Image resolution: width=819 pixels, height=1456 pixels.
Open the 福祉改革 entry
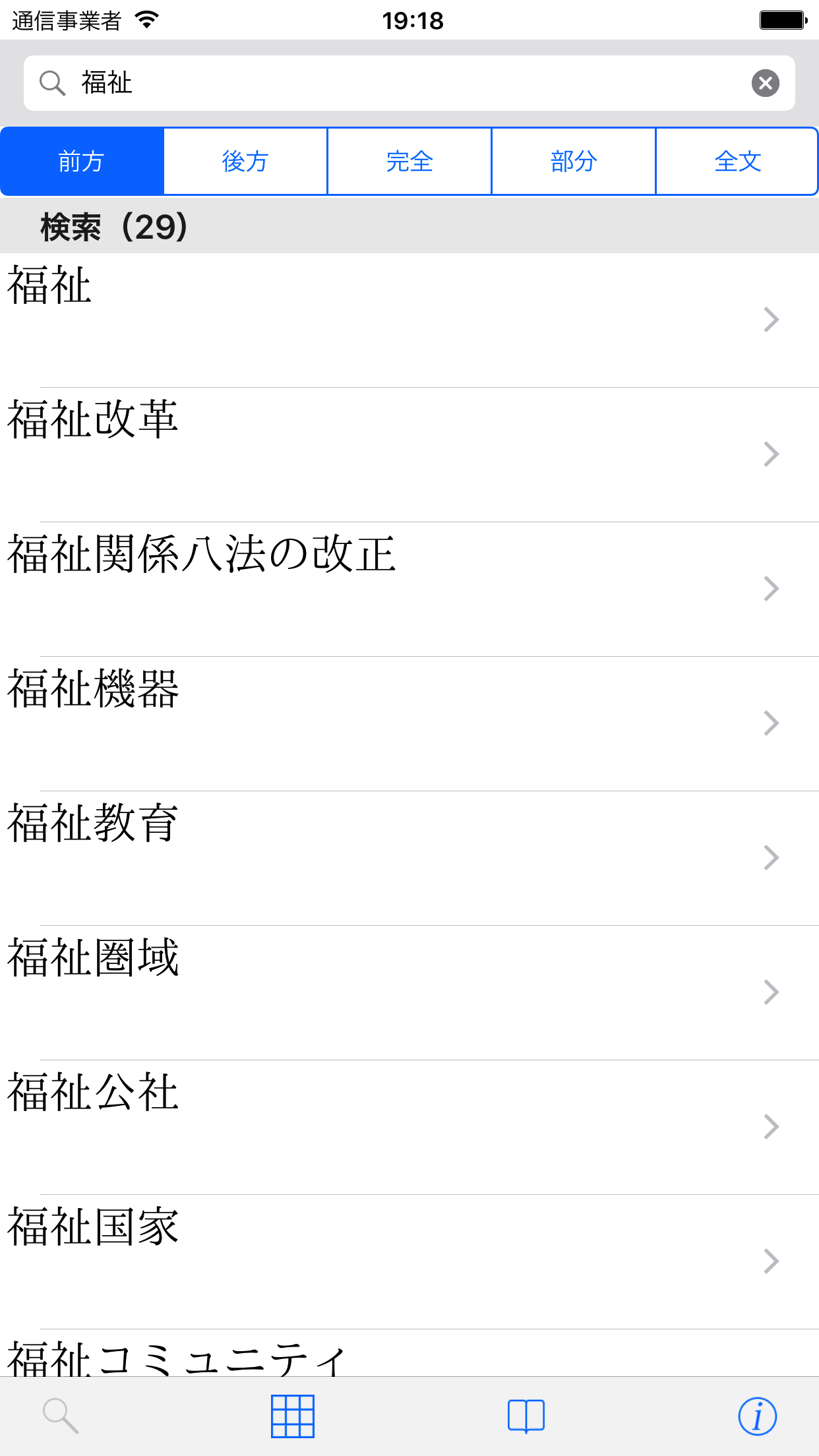coord(396,454)
